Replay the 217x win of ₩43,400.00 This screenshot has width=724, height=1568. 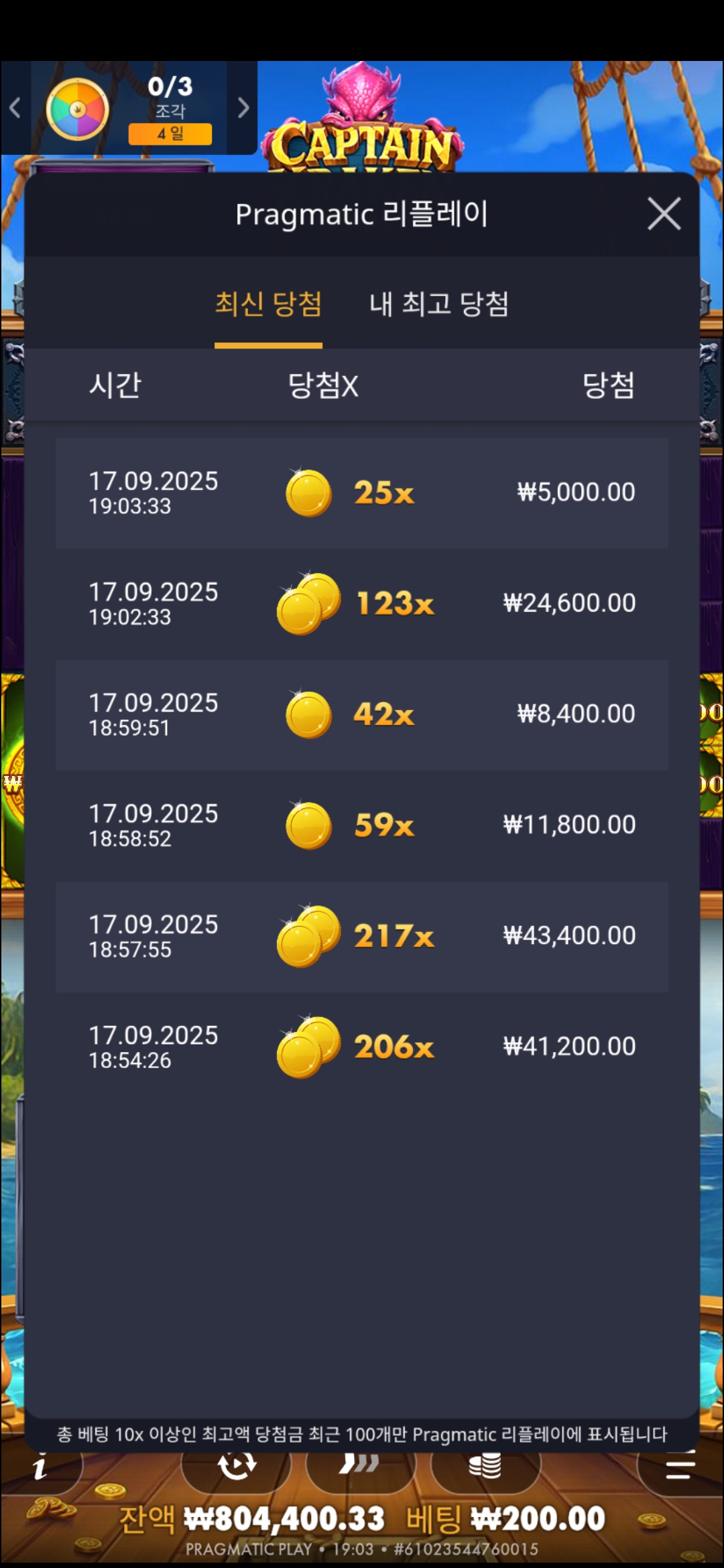[361, 936]
